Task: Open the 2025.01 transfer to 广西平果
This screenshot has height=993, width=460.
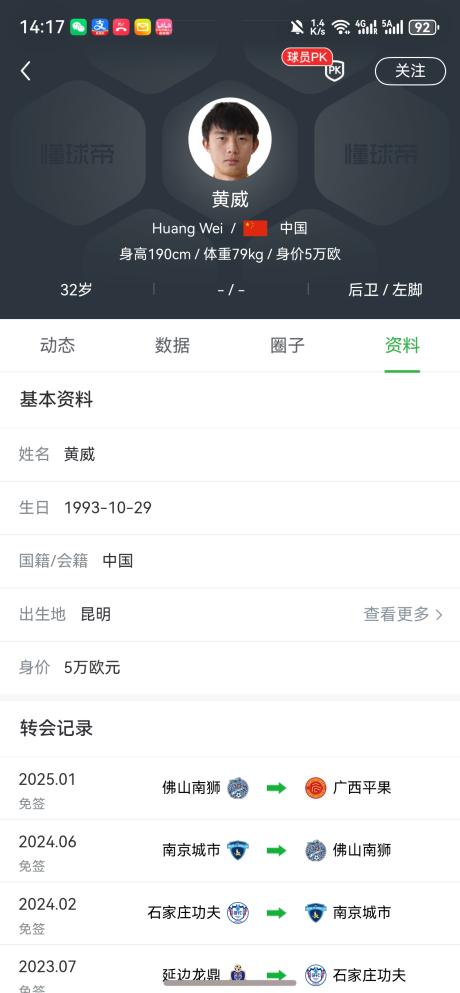Action: 230,788
